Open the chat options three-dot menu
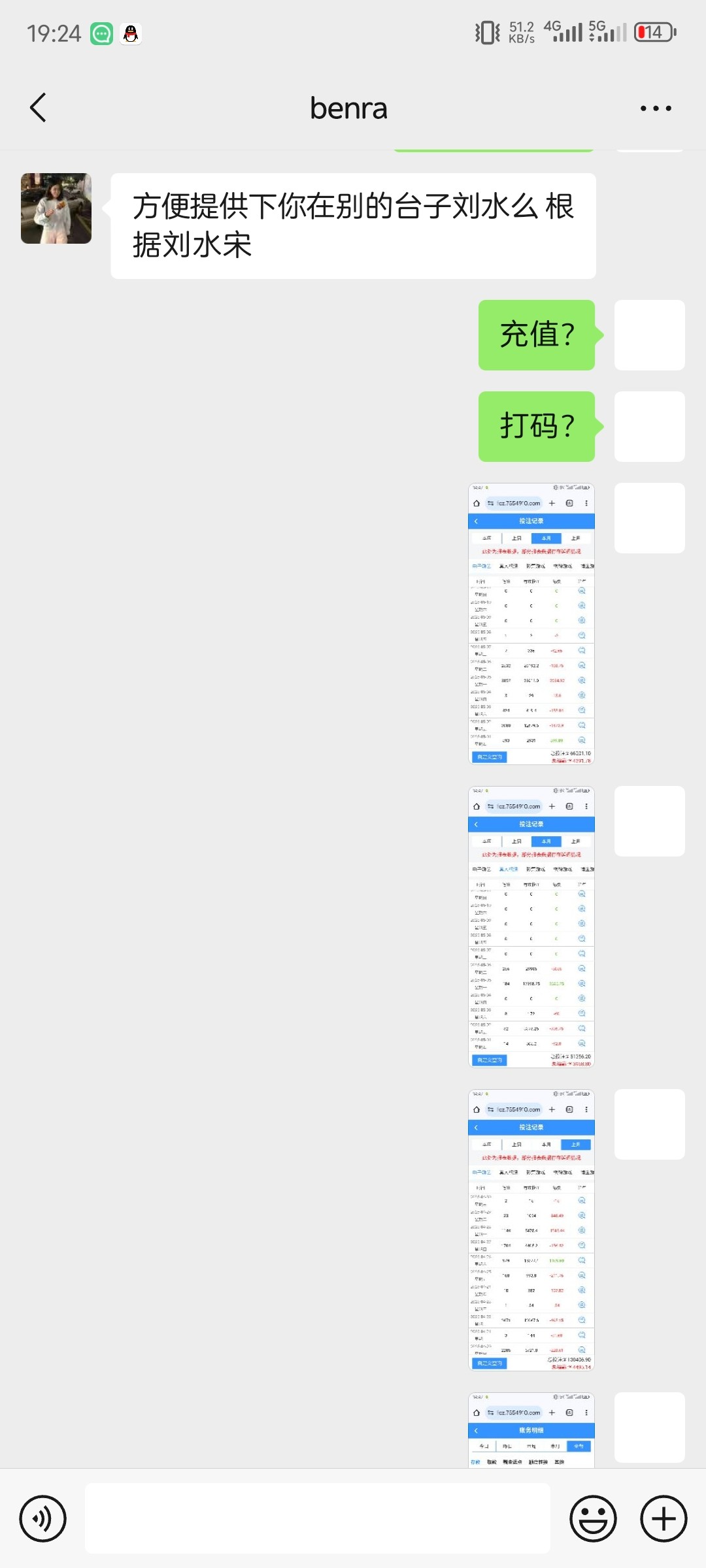This screenshot has width=706, height=1568. pos(656,108)
